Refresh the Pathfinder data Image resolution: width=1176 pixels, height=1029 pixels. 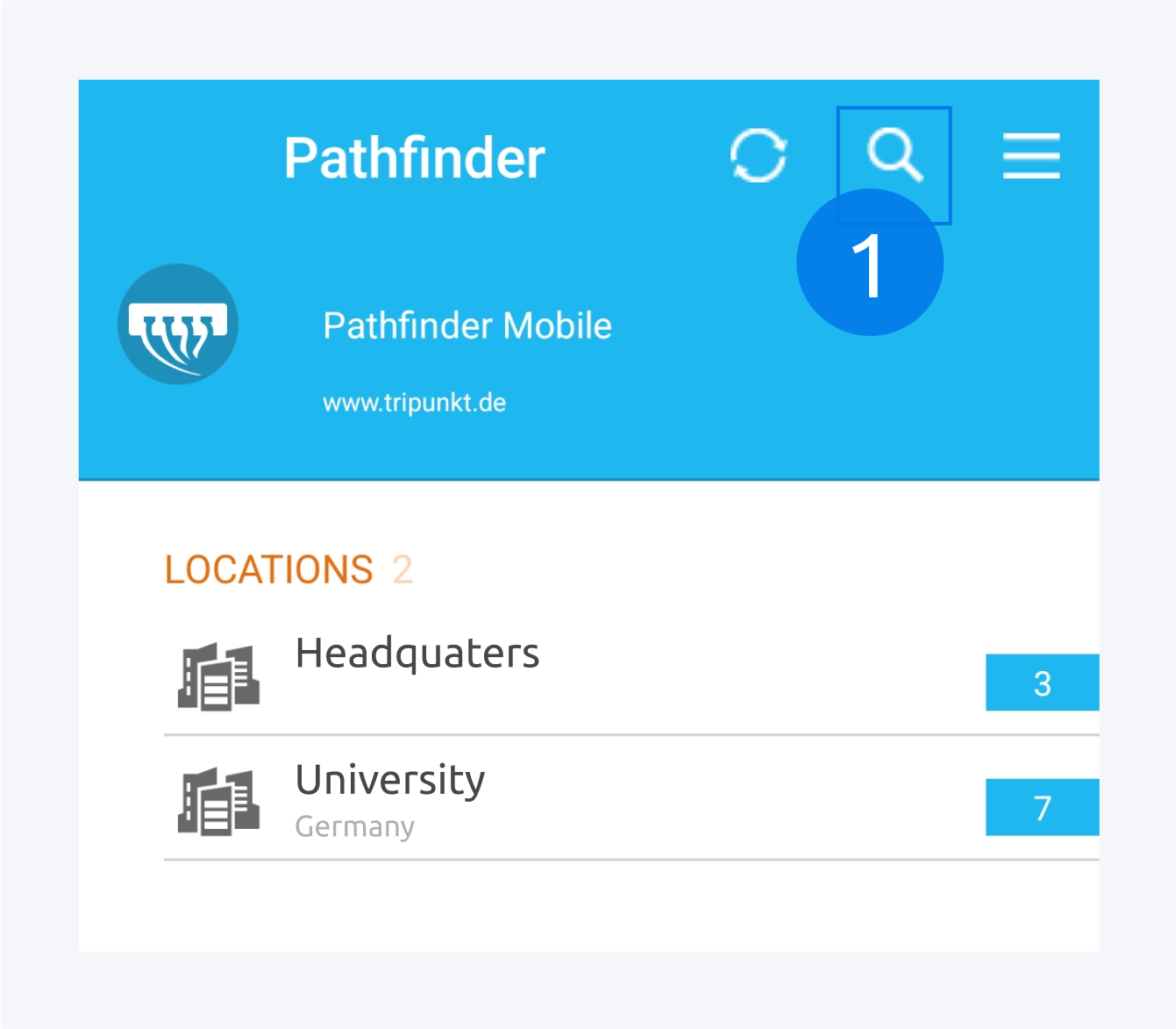click(759, 156)
